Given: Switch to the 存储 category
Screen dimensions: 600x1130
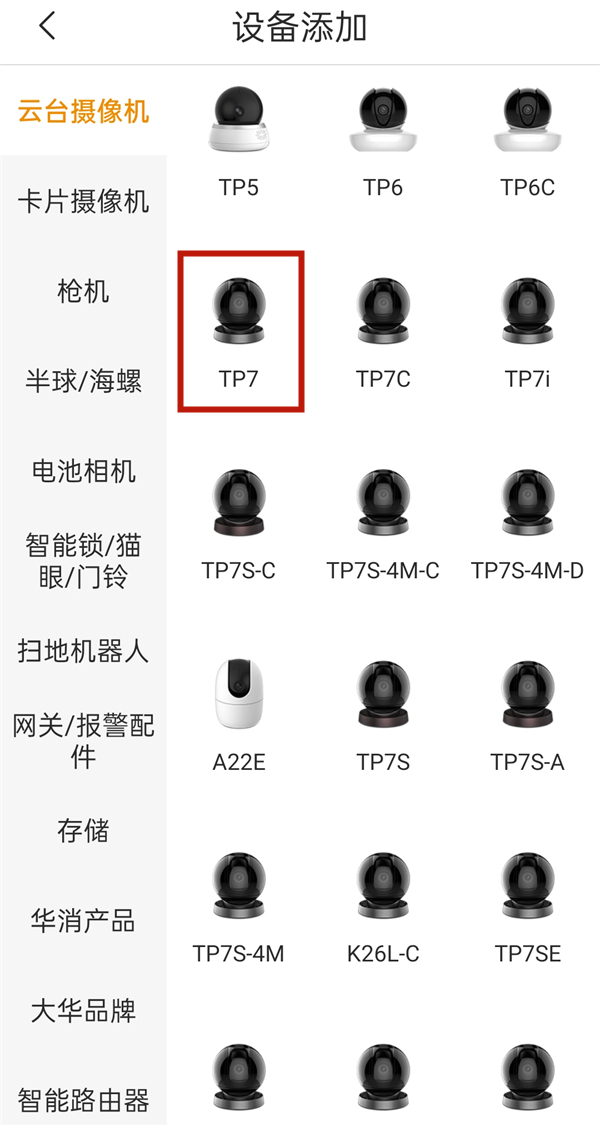Looking at the screenshot, I should click(x=83, y=831).
